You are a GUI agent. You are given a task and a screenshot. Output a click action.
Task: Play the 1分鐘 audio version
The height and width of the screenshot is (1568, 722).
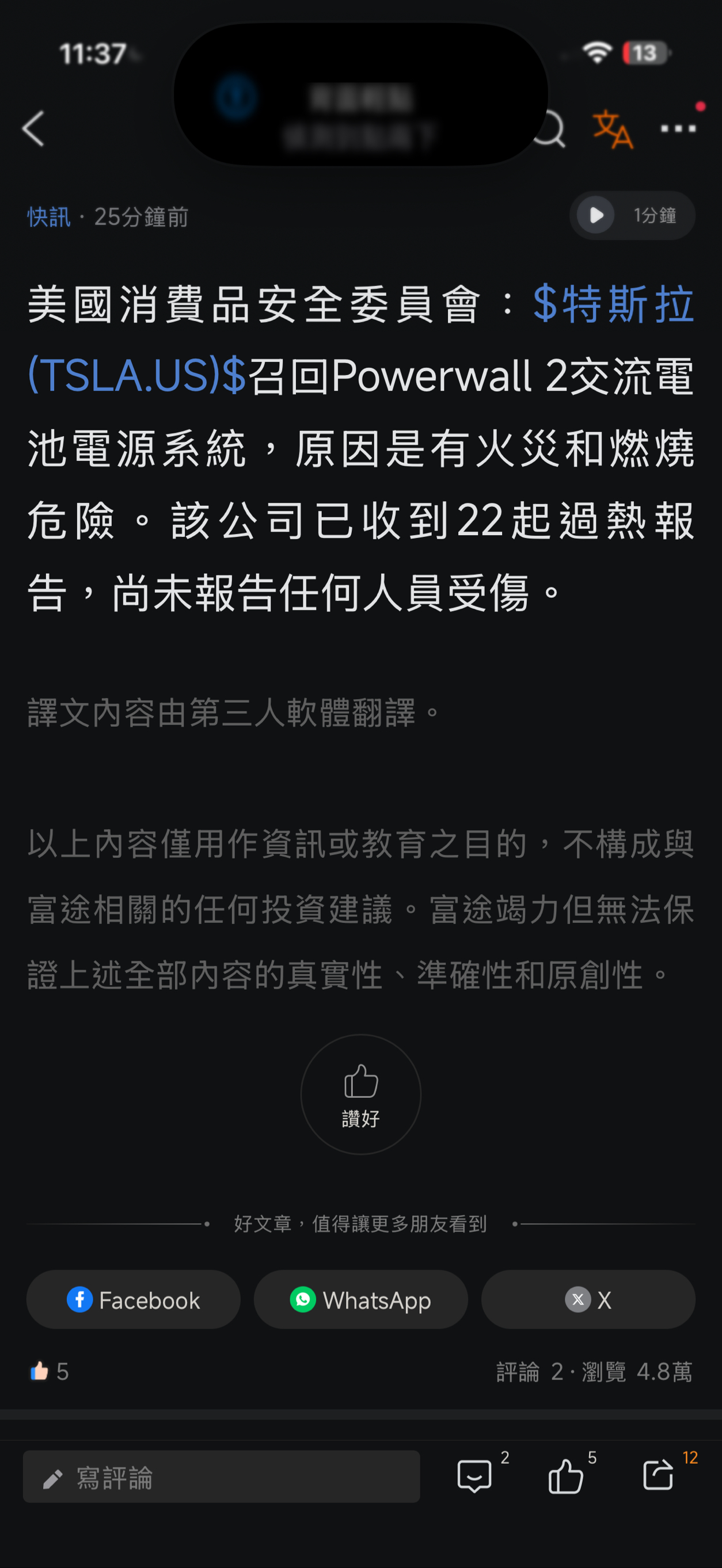[632, 215]
